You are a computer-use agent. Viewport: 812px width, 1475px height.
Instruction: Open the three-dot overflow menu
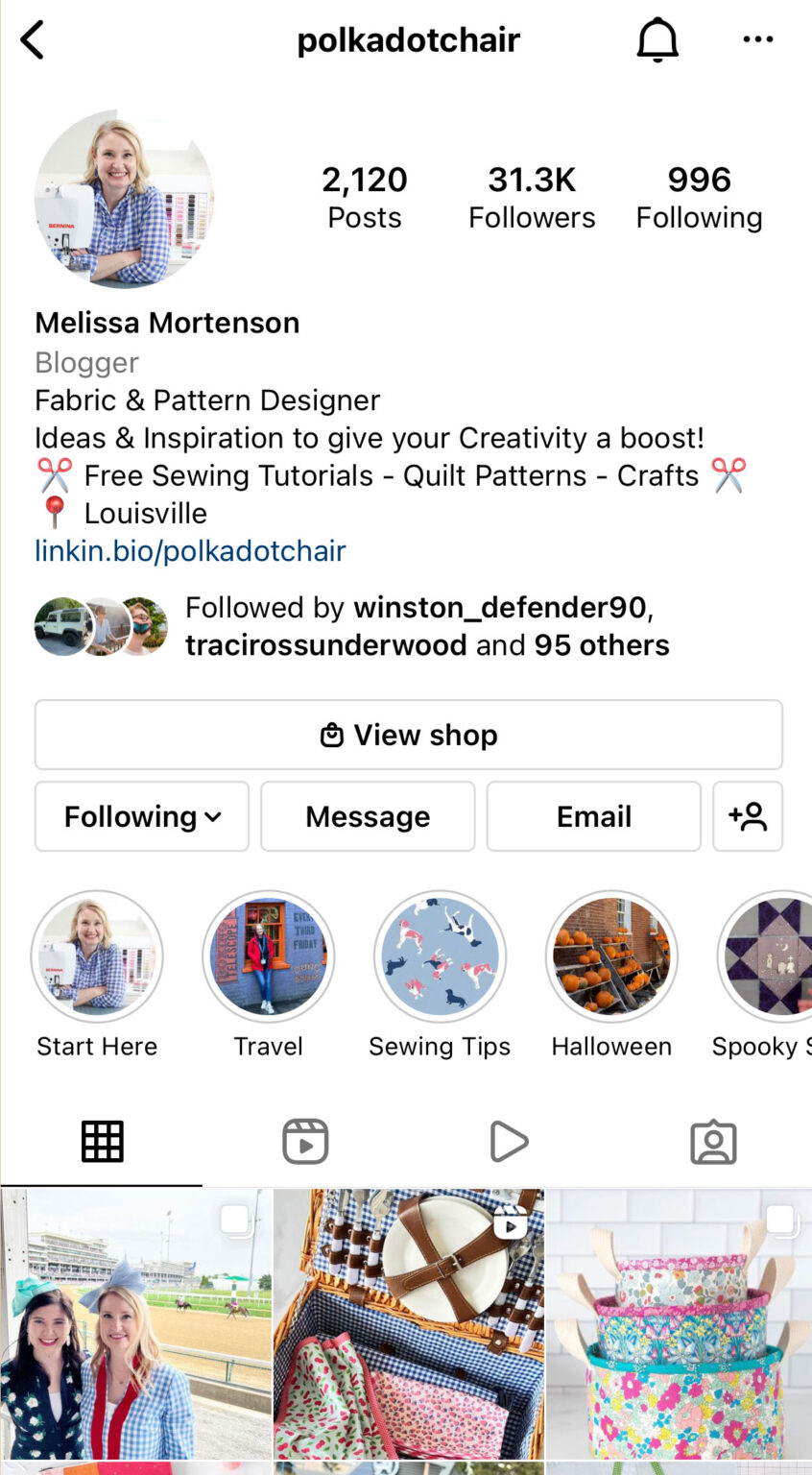(x=758, y=39)
